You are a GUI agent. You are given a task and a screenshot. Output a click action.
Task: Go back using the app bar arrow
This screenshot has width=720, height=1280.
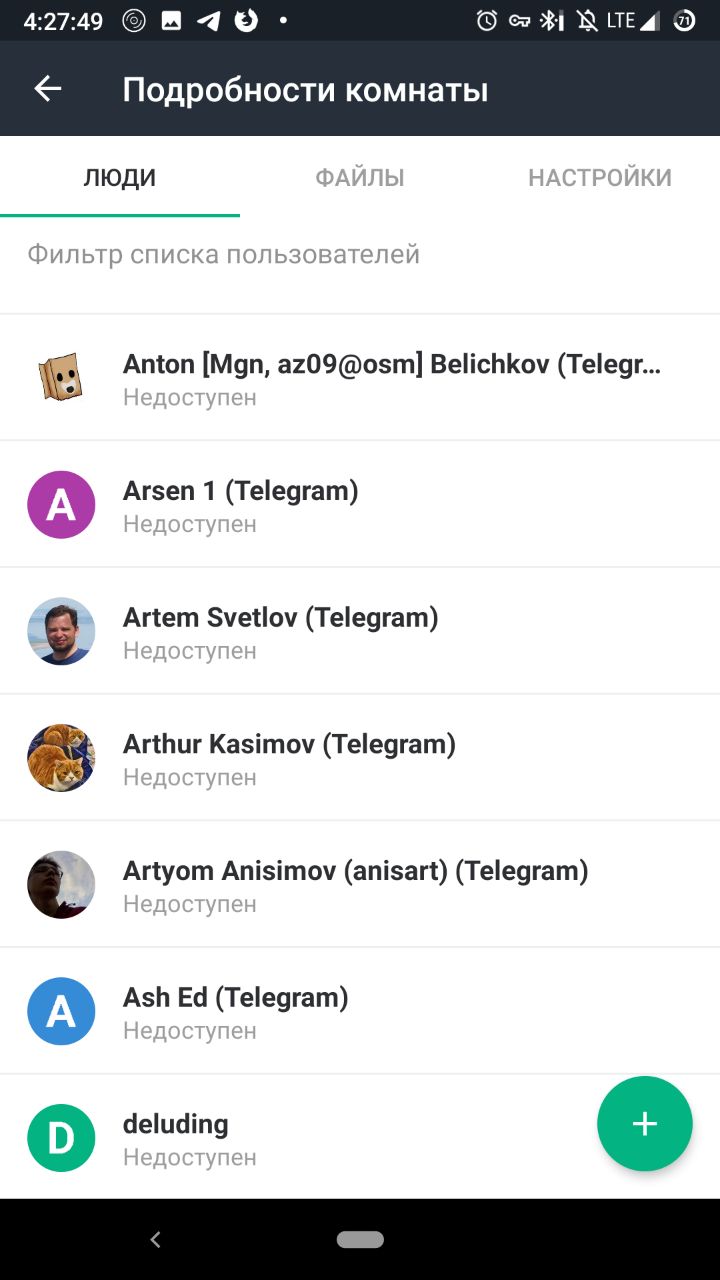pyautogui.click(x=48, y=89)
